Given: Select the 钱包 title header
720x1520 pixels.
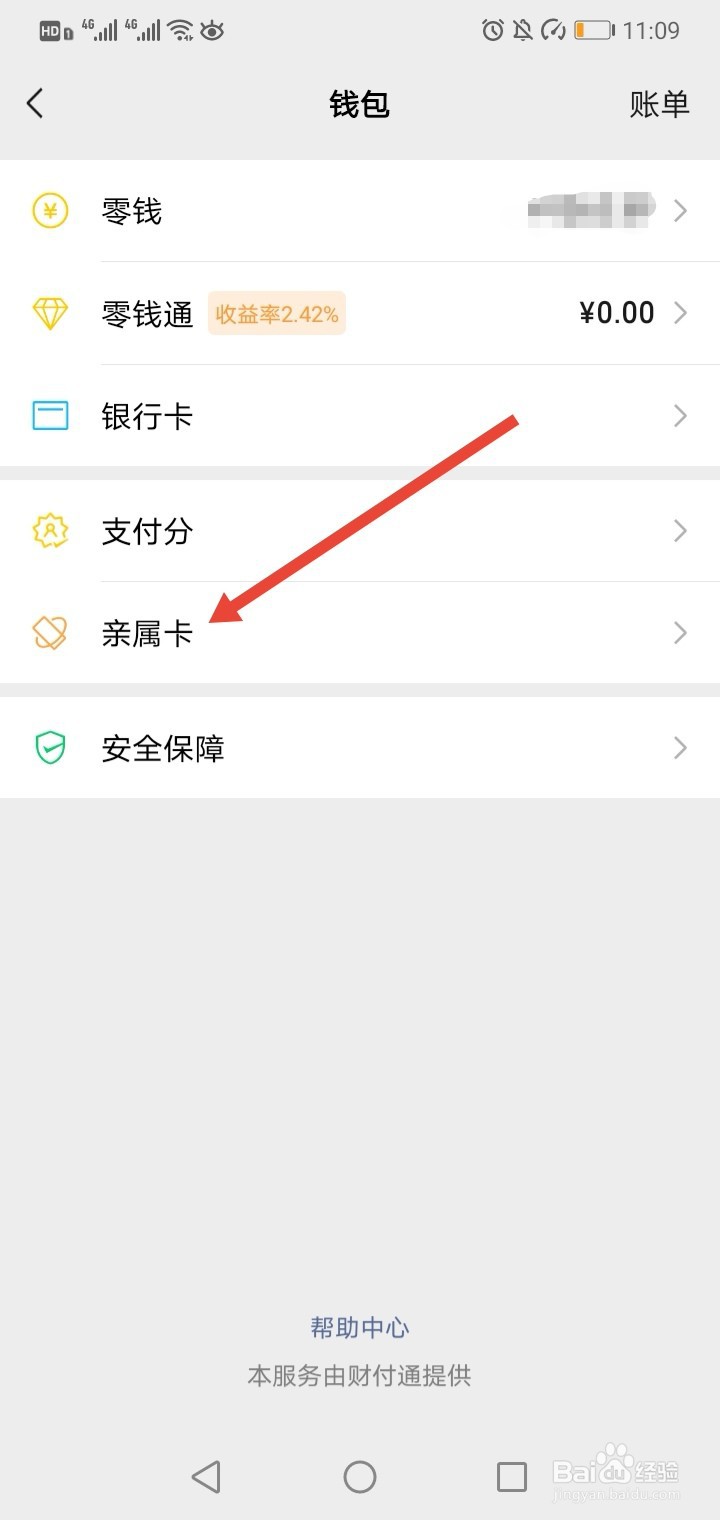Looking at the screenshot, I should click(x=360, y=103).
